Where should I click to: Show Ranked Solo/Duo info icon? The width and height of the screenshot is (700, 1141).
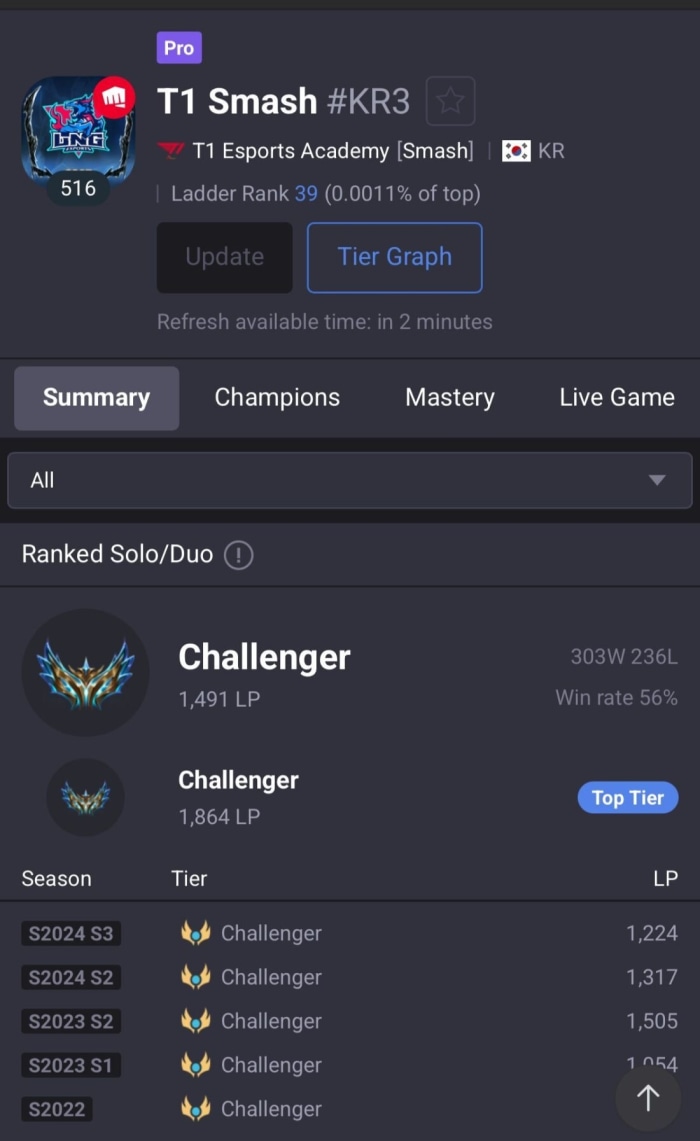pos(238,555)
